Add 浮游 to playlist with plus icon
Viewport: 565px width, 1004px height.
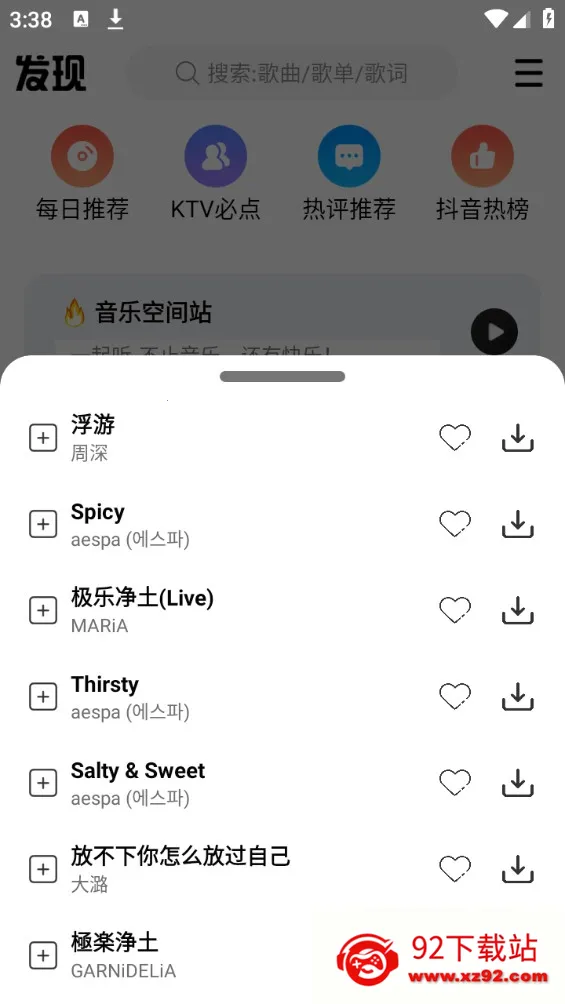point(43,438)
